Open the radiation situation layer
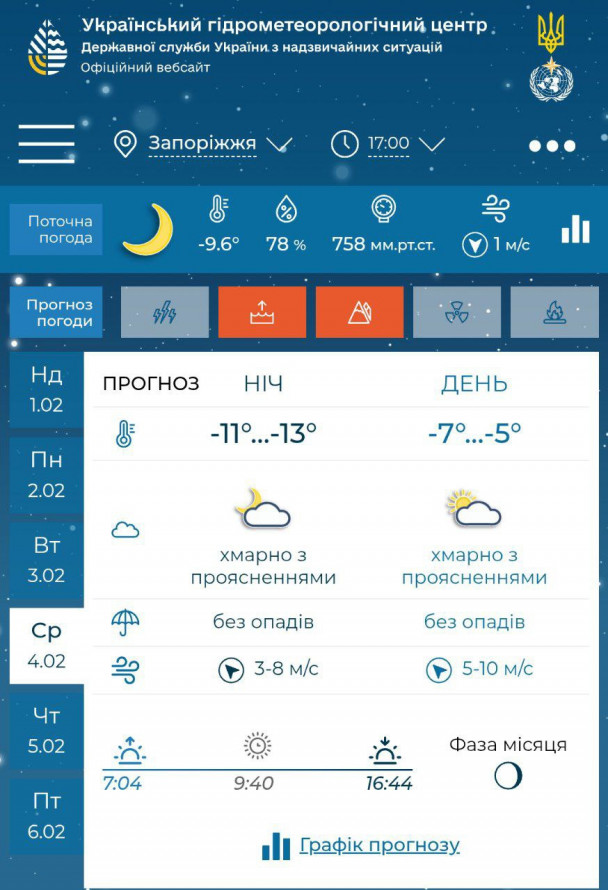 point(457,313)
